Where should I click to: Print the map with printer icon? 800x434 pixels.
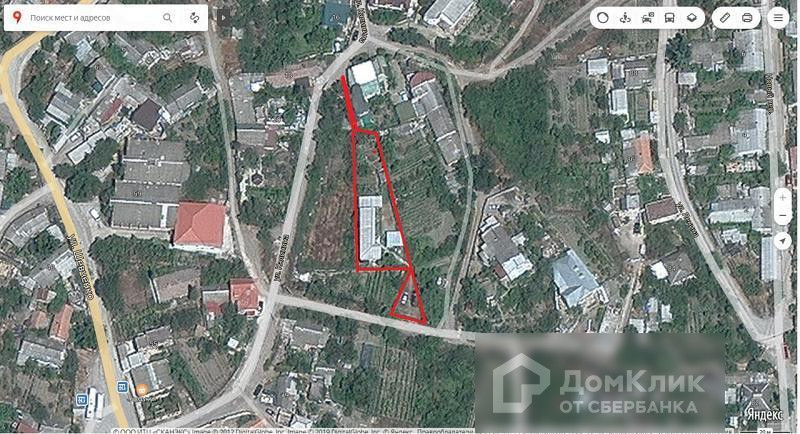[747, 18]
